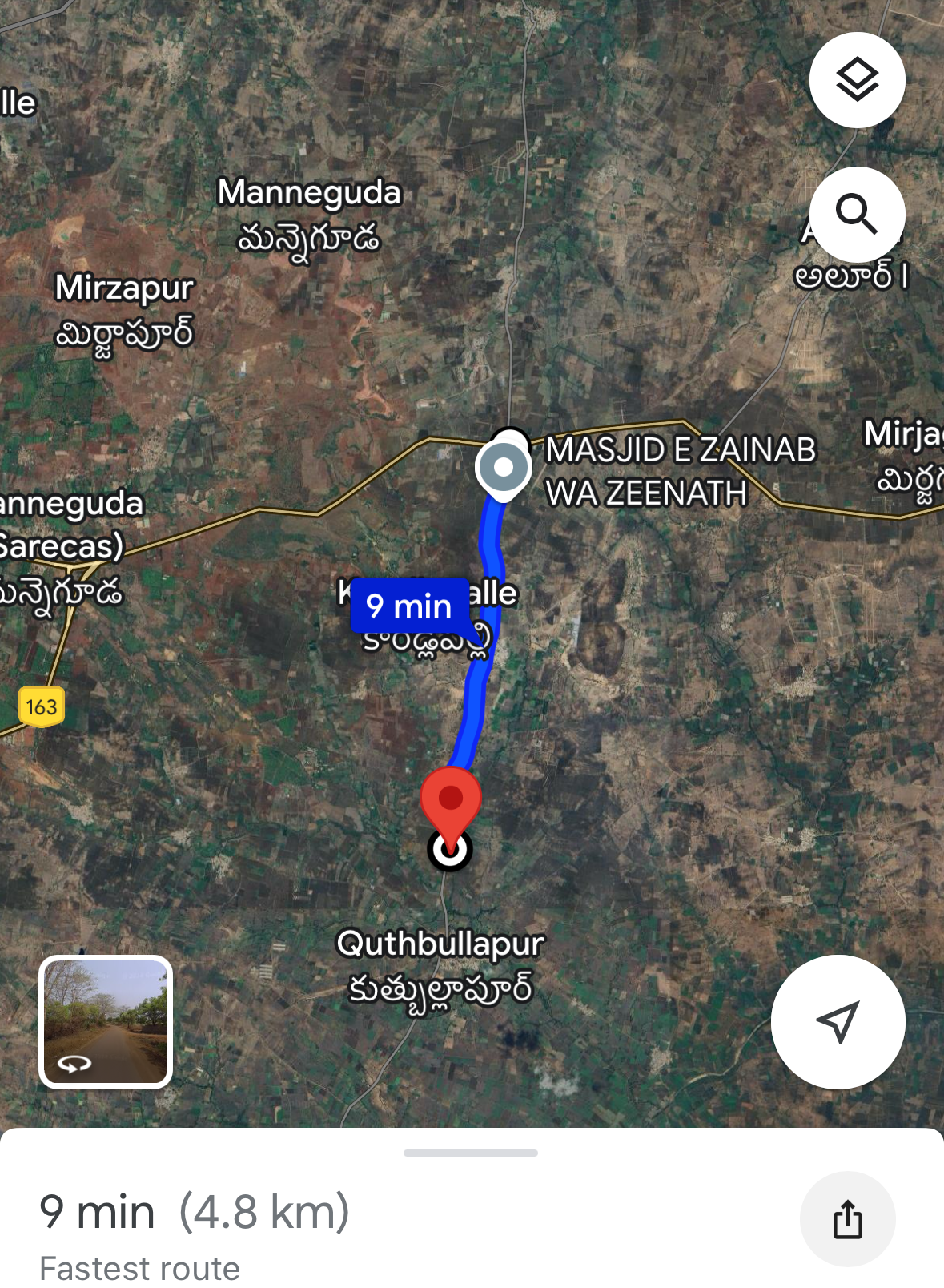Viewport: 944px width, 1288px height.
Task: Expand the route details sheet handle
Action: coord(471,1153)
